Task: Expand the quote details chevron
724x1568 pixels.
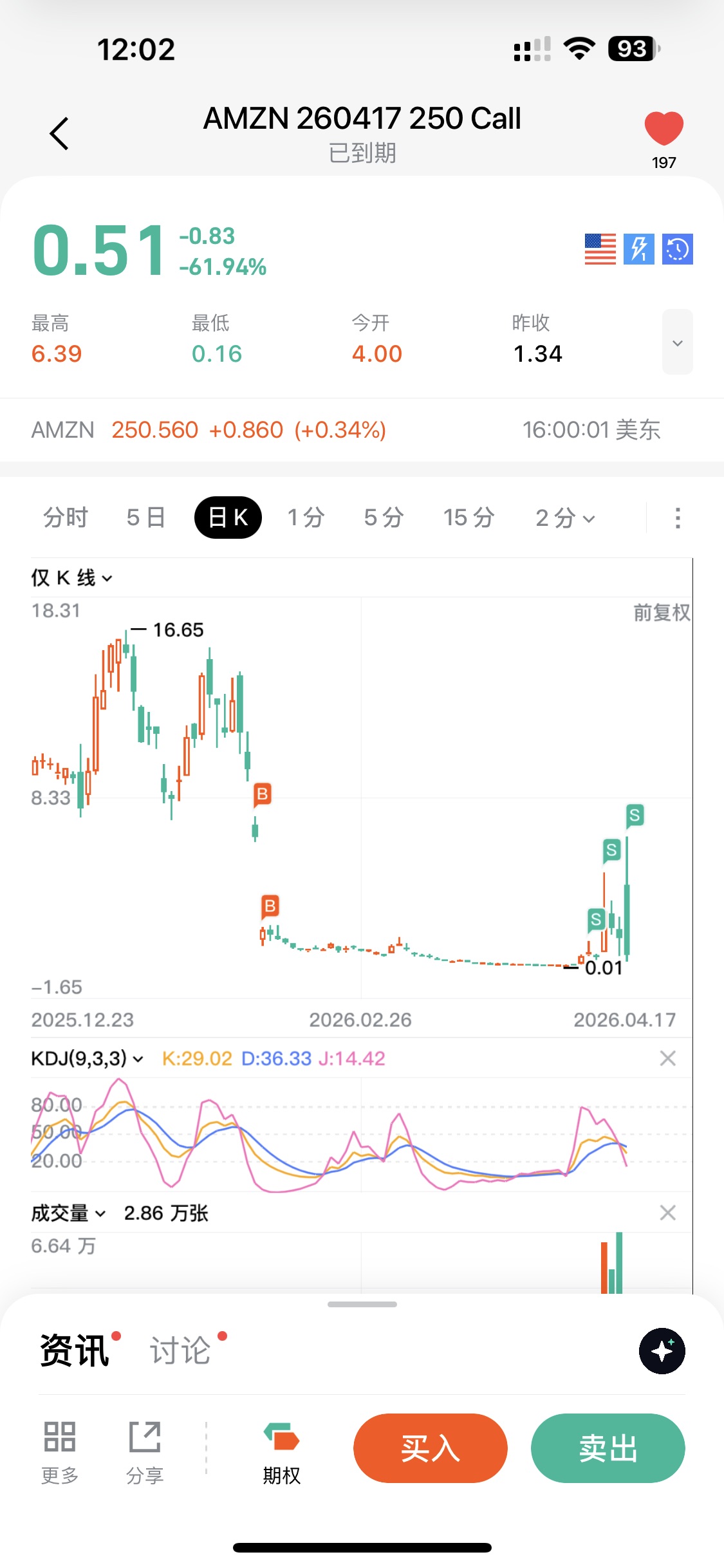Action: pyautogui.click(x=677, y=342)
